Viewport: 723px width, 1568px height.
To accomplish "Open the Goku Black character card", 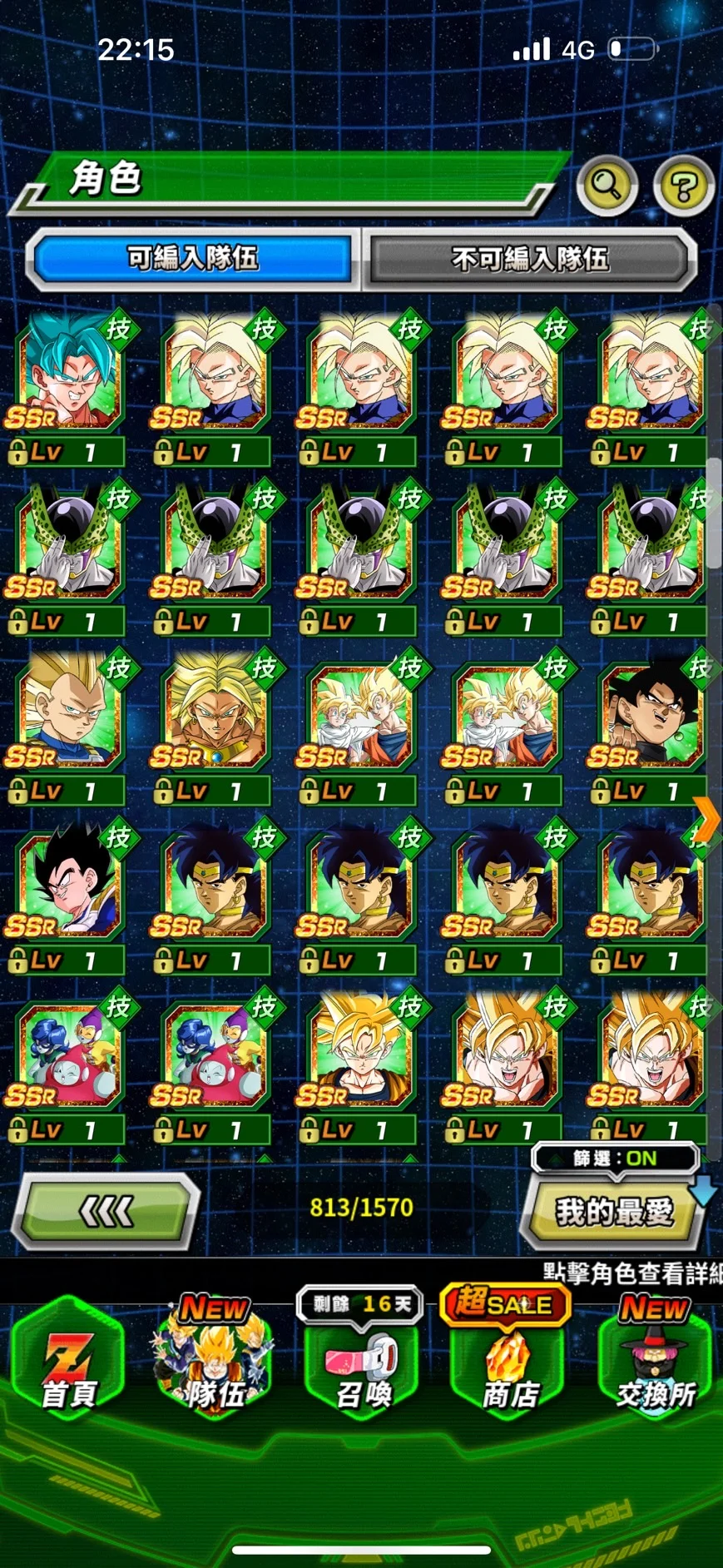I will tap(649, 713).
